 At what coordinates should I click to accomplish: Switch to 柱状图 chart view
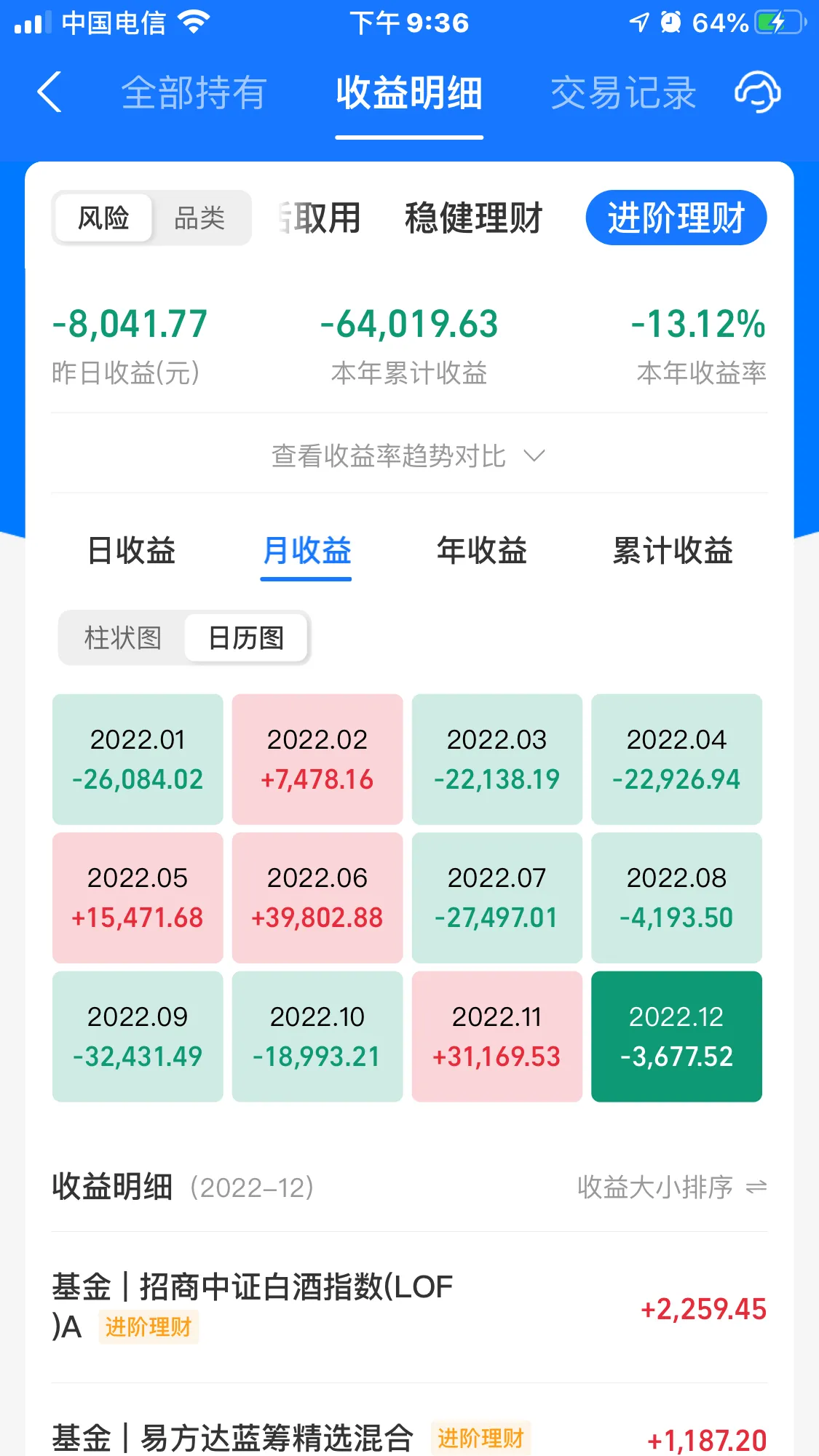coord(122,638)
